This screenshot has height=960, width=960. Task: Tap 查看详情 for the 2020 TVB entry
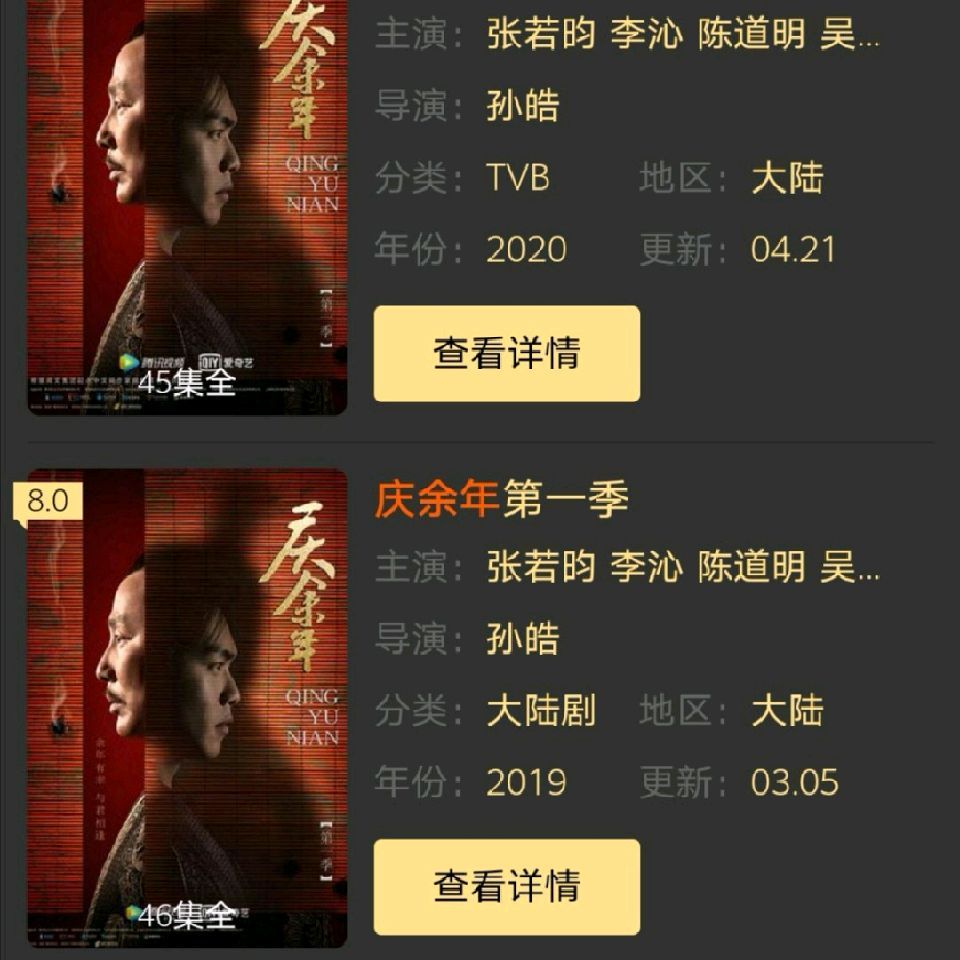[506, 354]
